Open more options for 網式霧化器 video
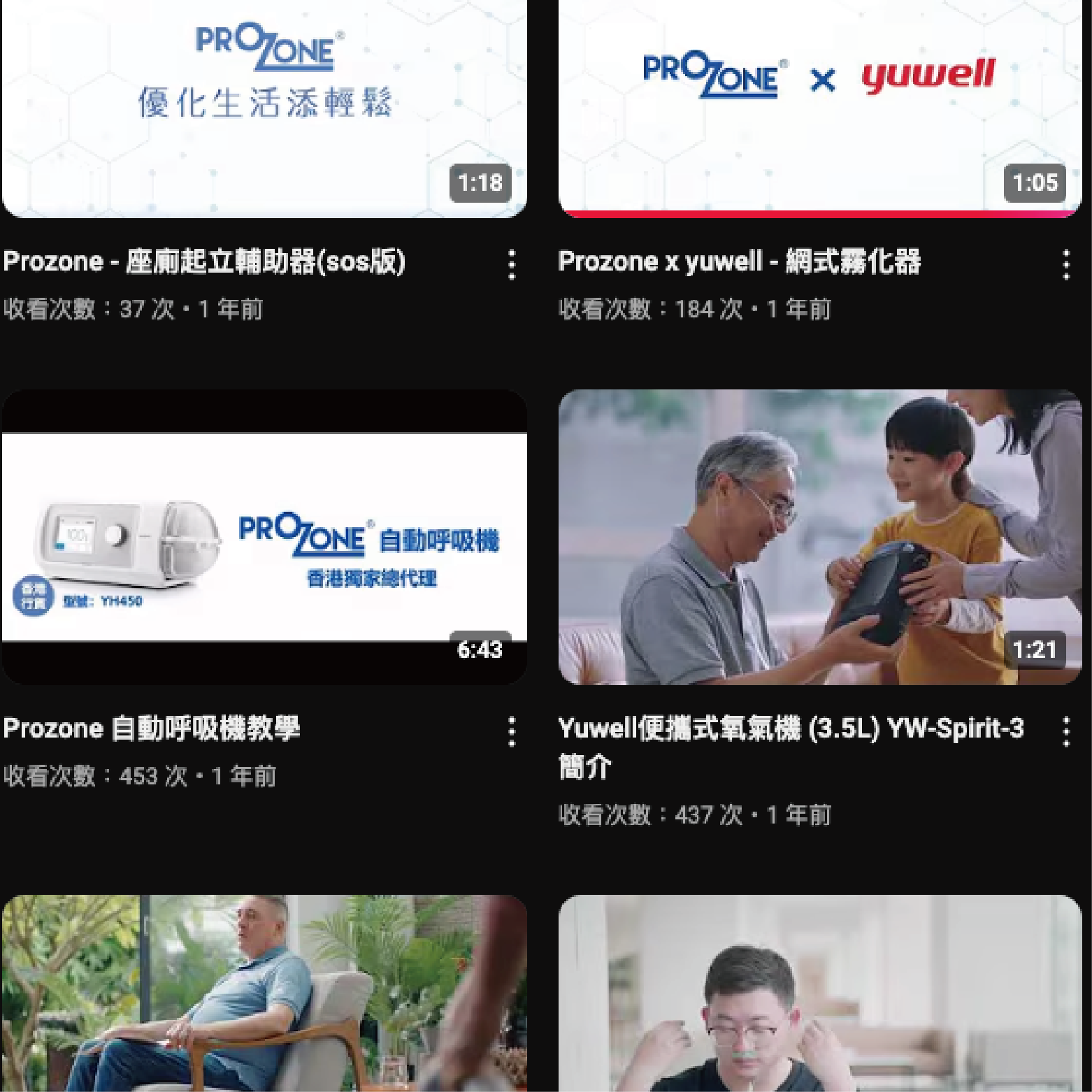The width and height of the screenshot is (1092, 1092). click(1066, 265)
